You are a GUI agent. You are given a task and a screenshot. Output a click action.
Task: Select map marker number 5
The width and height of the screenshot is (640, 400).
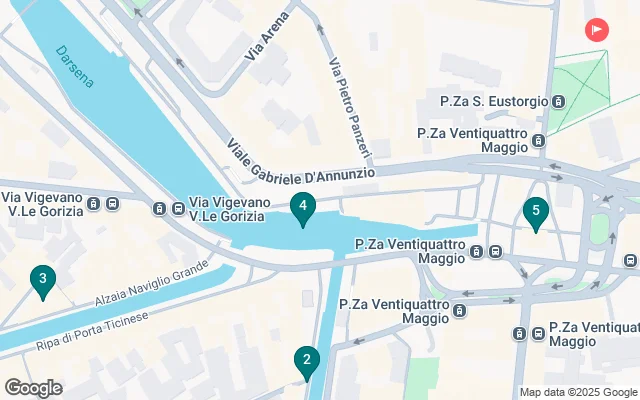(536, 211)
